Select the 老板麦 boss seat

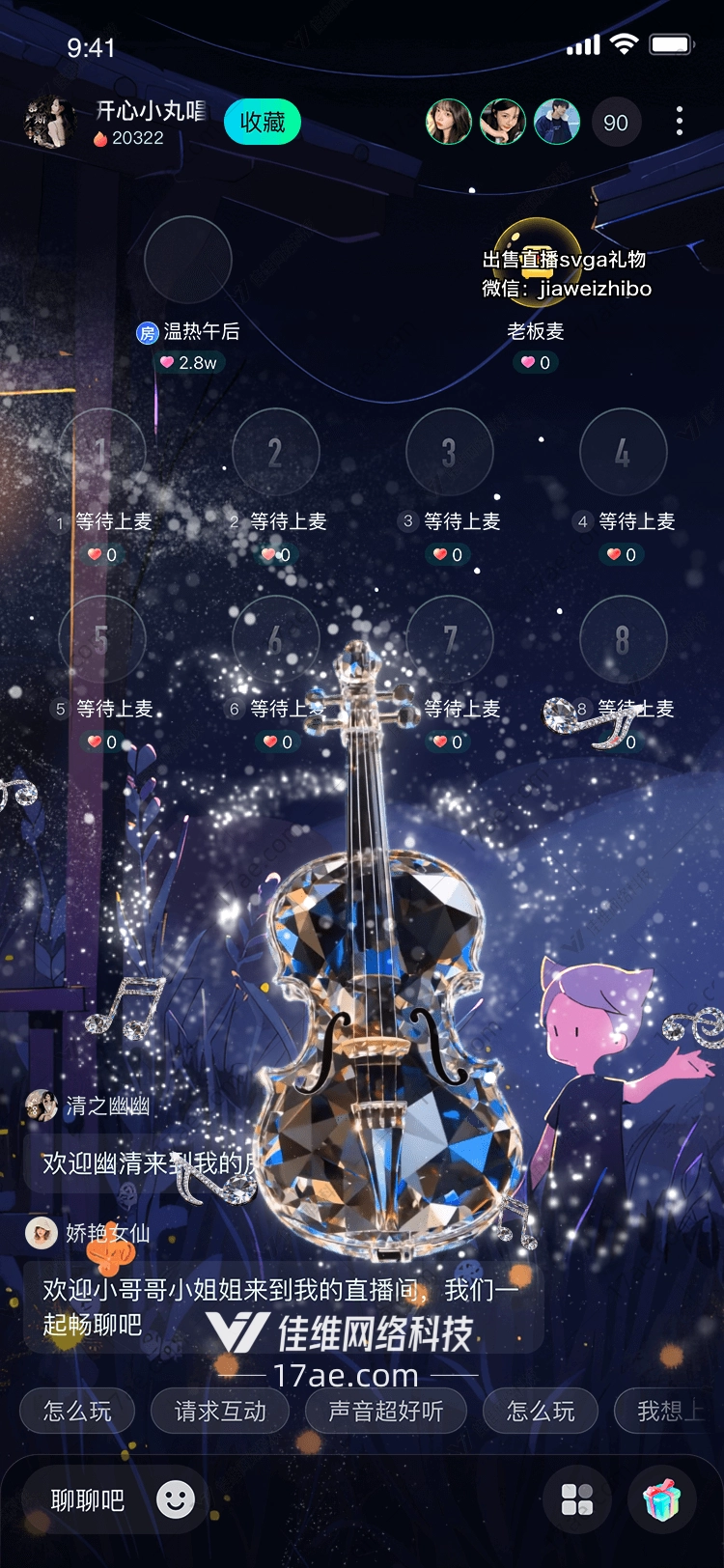(537, 261)
